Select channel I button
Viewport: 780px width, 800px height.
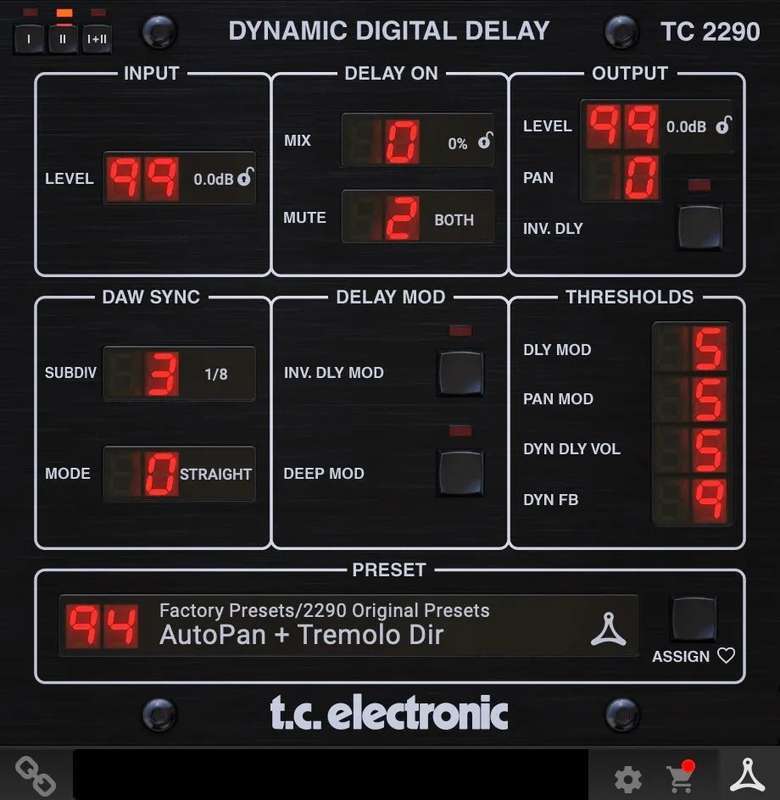click(x=29, y=39)
